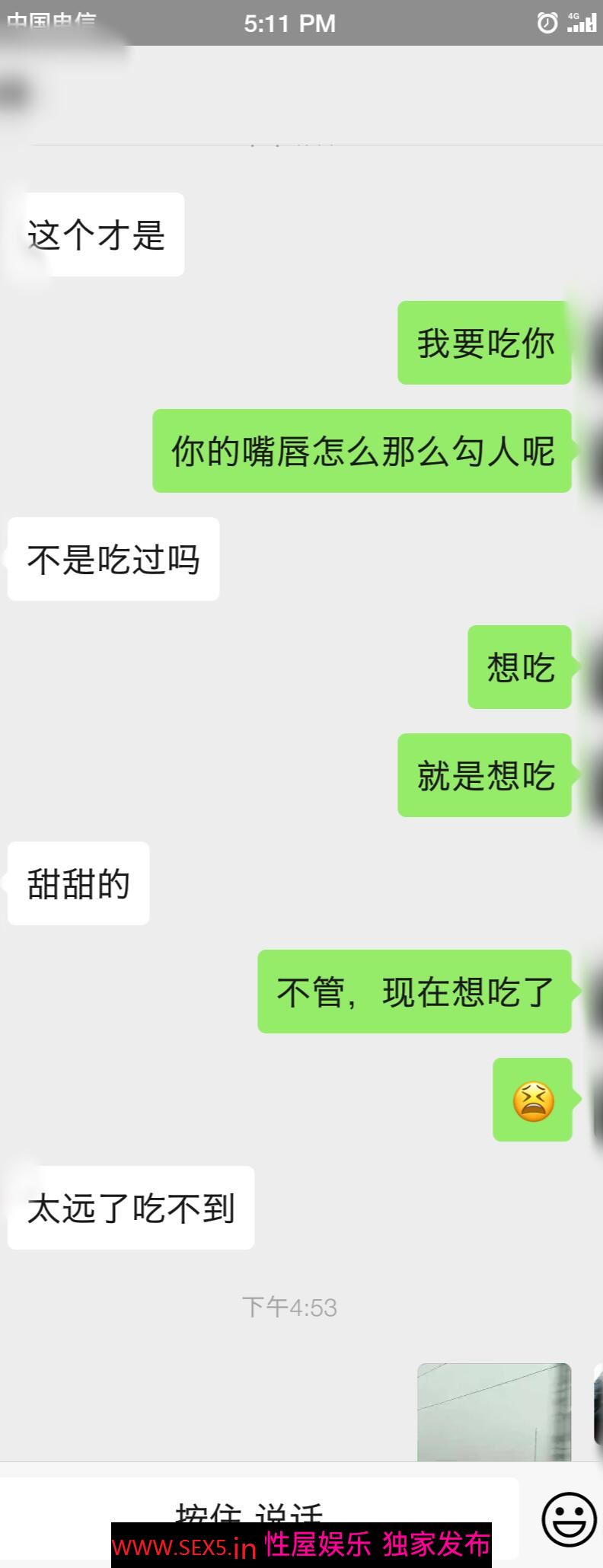The image size is (603, 1568).
Task: Open the image sent at 下午4:53
Action: coord(494,1411)
